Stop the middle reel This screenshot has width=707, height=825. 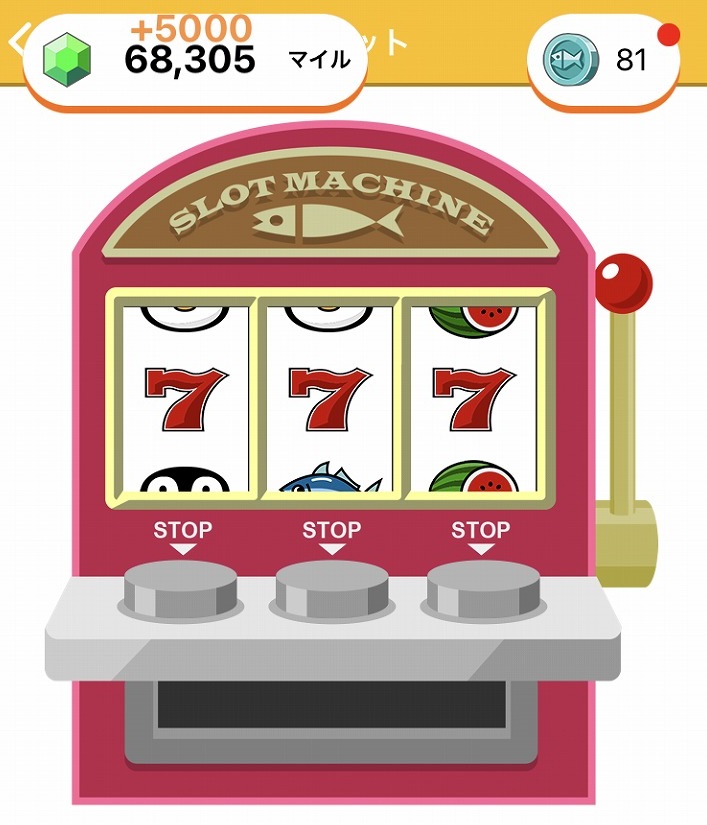click(331, 588)
